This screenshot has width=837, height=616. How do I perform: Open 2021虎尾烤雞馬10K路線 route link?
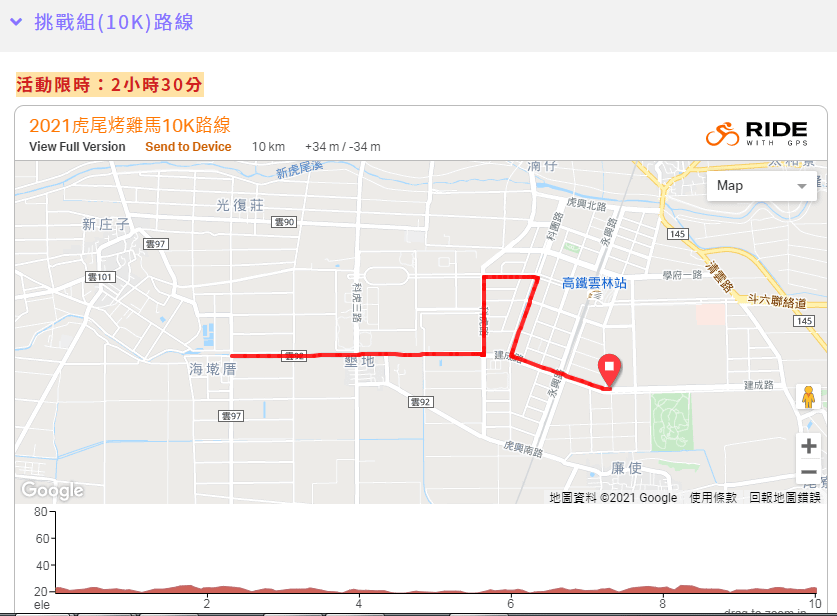[x=130, y=125]
